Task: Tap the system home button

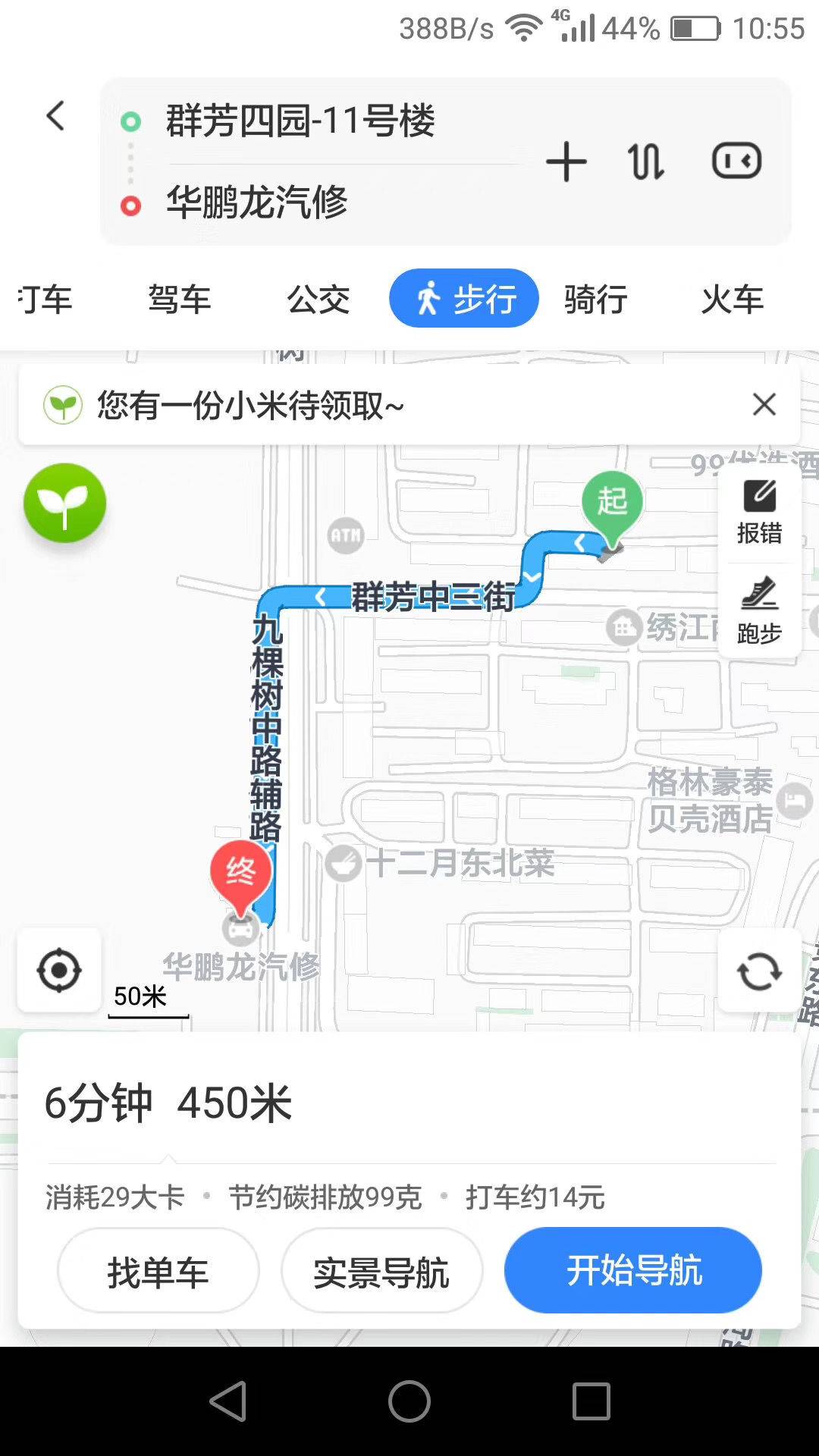Action: [409, 1401]
